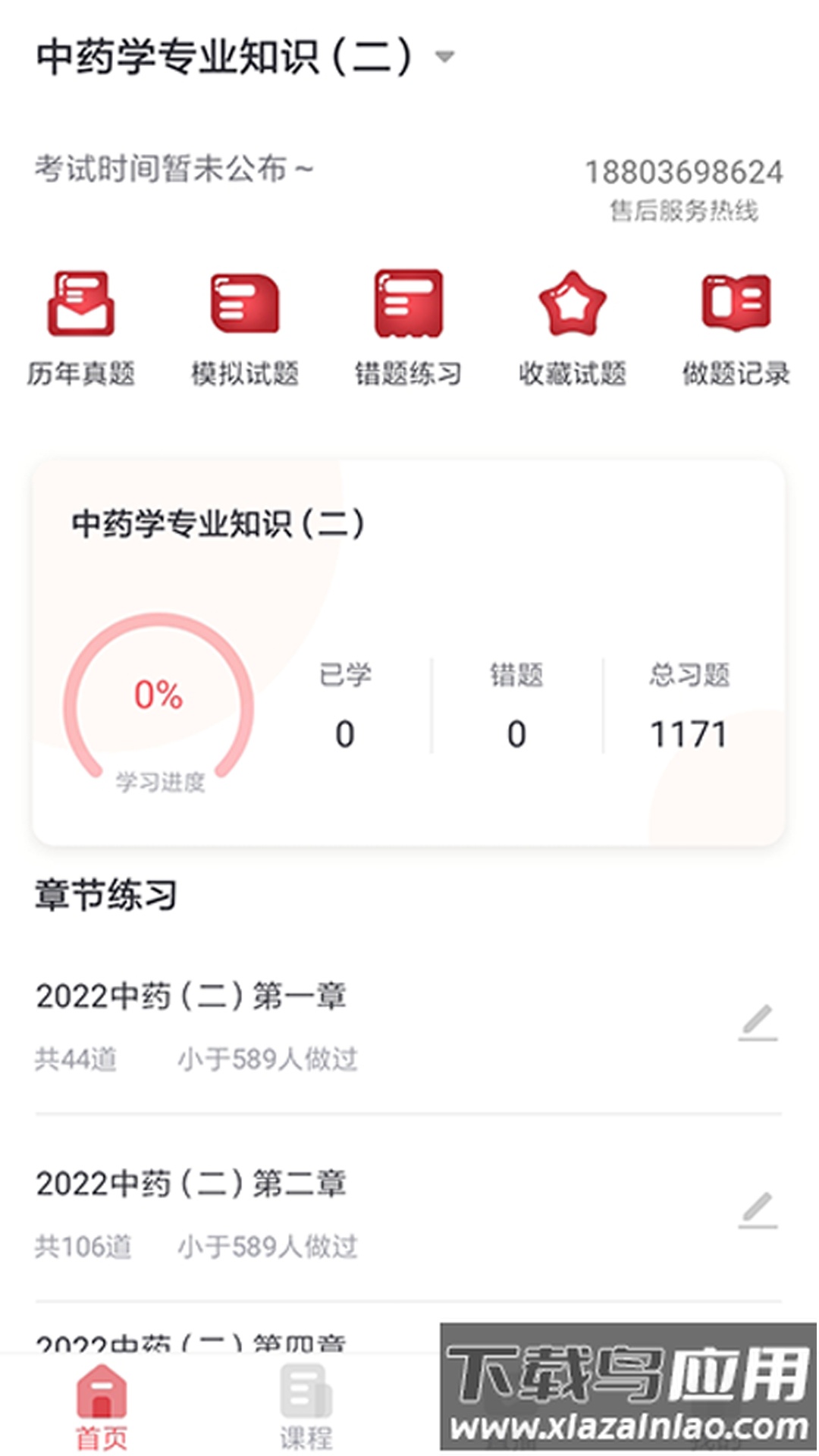Expand the 中药学专业知识(二) subject dropdown
Image resolution: width=819 pixels, height=1456 pixels.
[x=444, y=57]
